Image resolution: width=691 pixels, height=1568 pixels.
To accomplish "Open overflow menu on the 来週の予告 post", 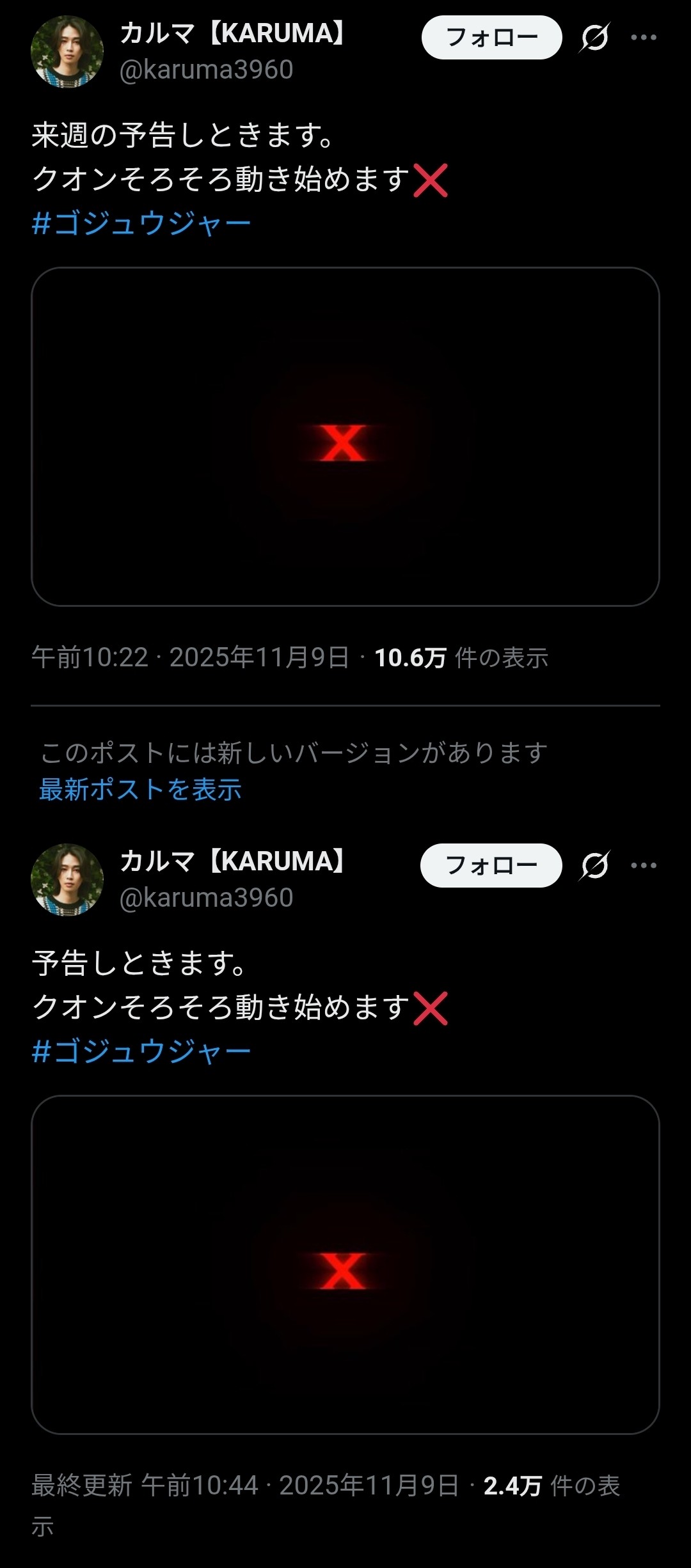I will pos(643,38).
